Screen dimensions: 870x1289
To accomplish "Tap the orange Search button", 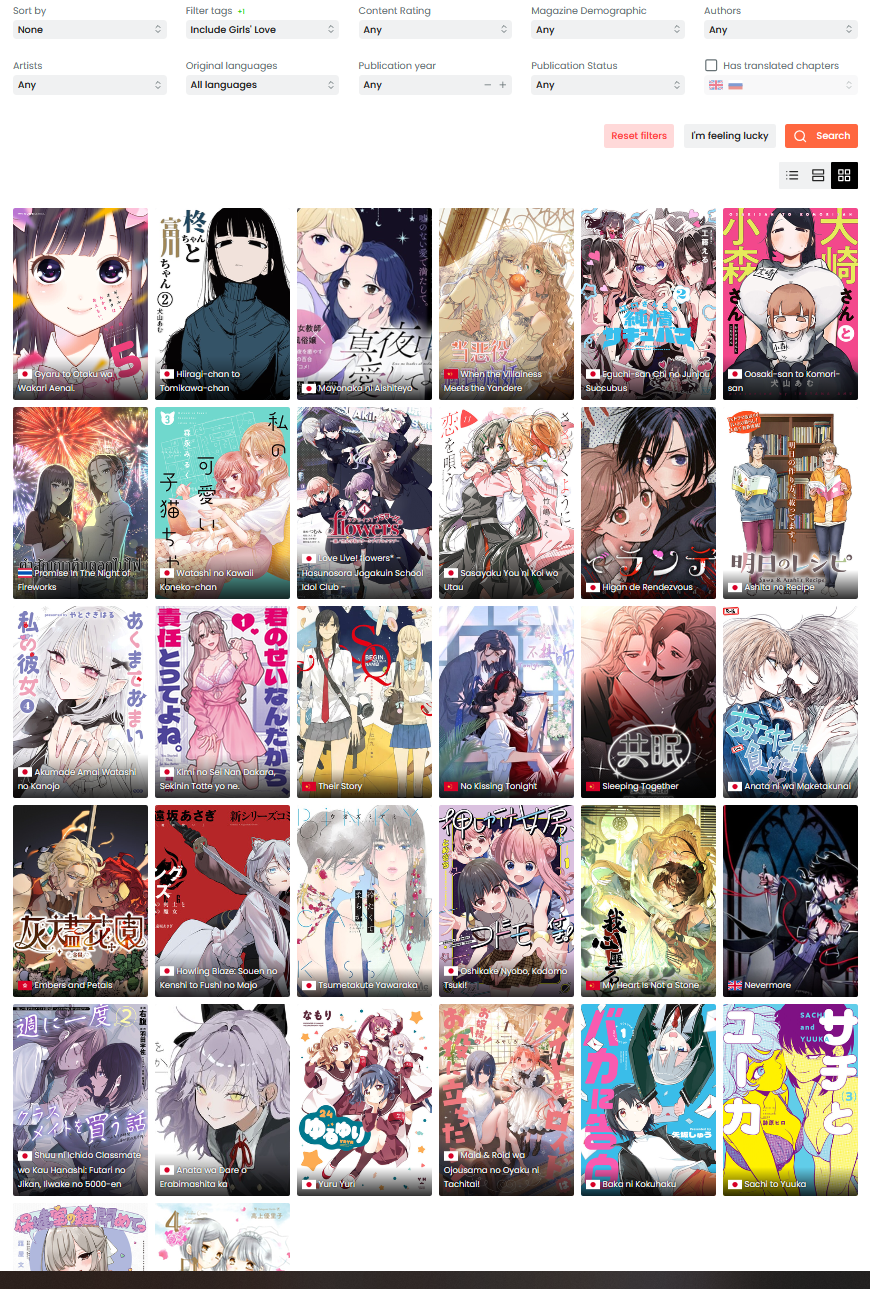I will [821, 136].
